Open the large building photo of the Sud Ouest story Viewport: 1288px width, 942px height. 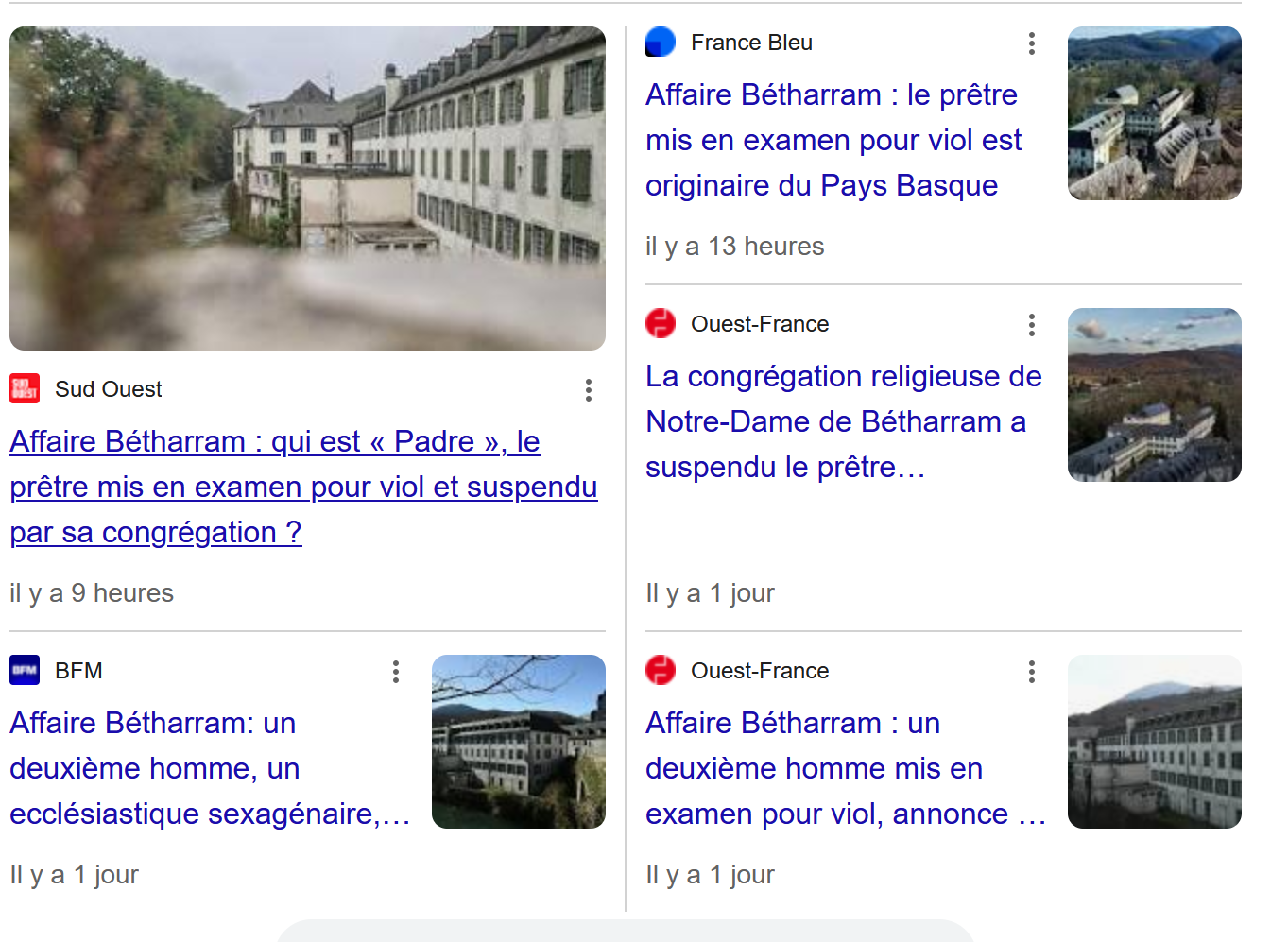(x=307, y=188)
